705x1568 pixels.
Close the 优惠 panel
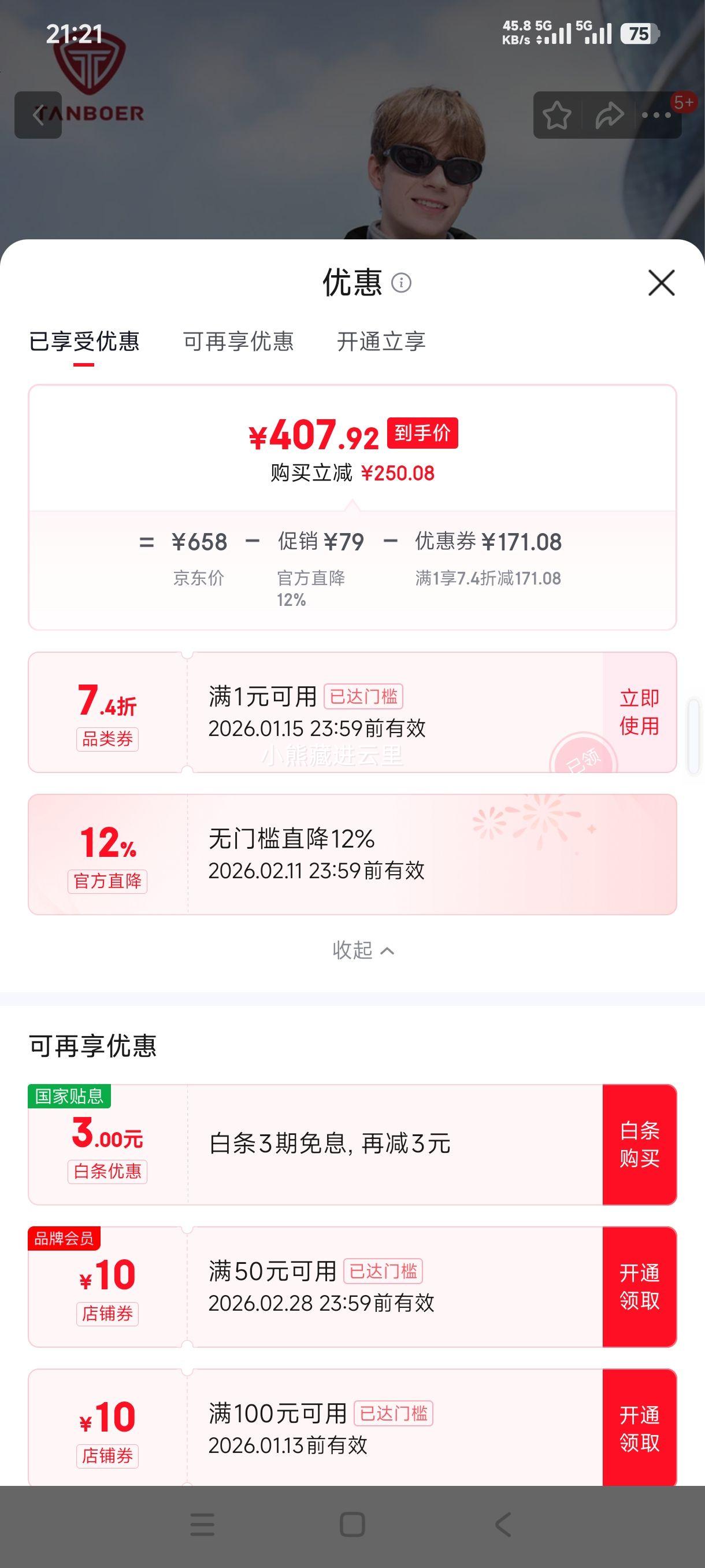(661, 283)
